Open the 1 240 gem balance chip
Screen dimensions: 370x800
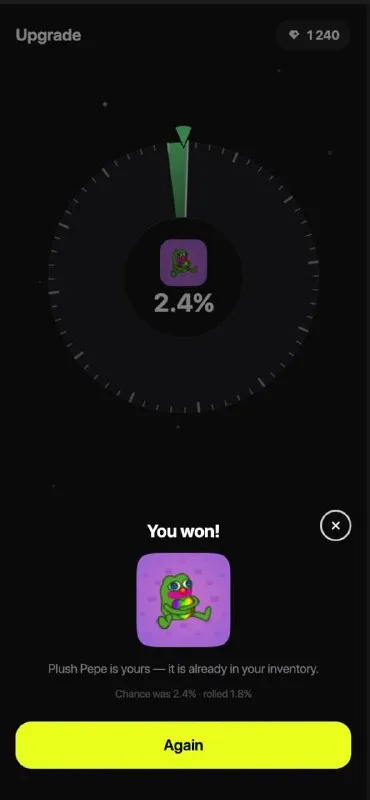[x=313, y=35]
